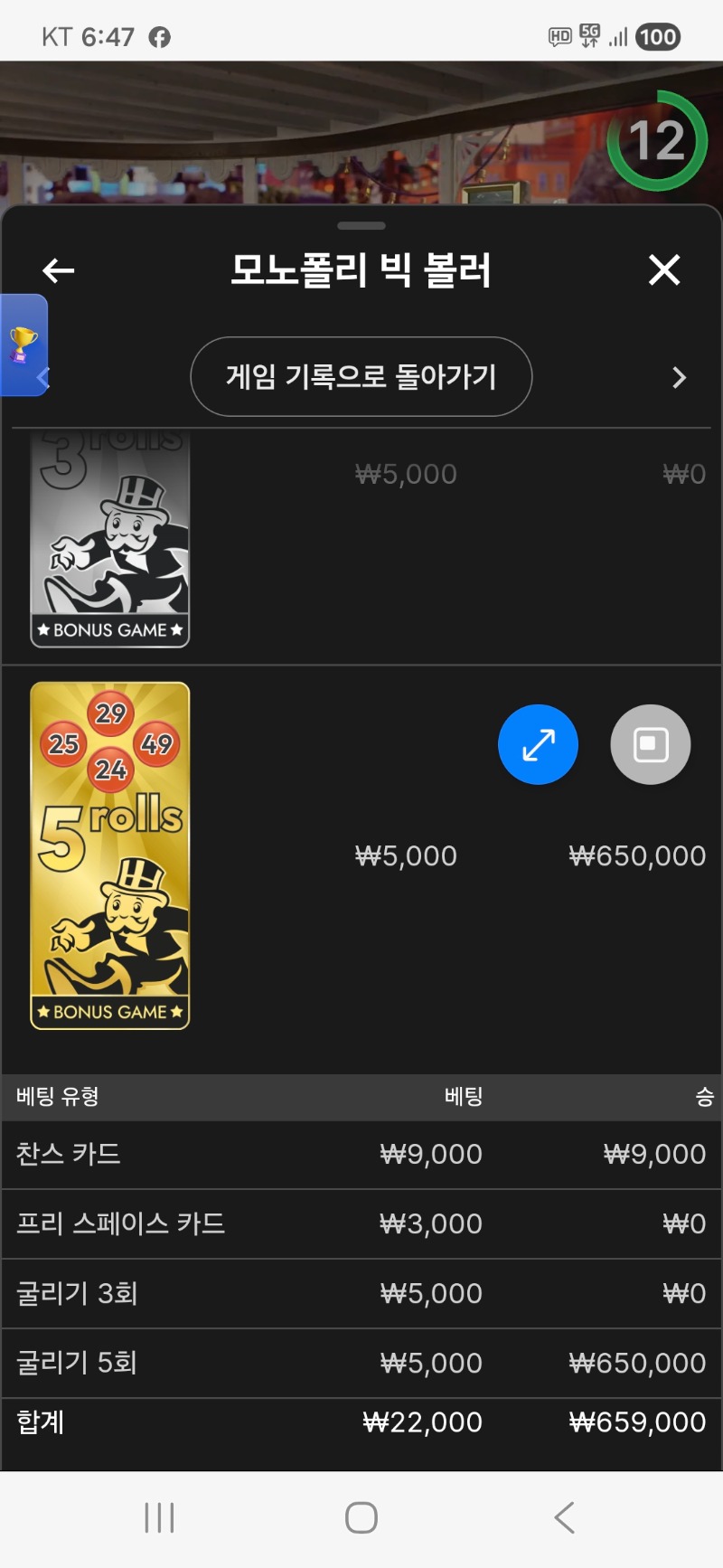723x1568 pixels.
Task: Open the 5 rolls bonus game card
Action: pyautogui.click(x=110, y=855)
